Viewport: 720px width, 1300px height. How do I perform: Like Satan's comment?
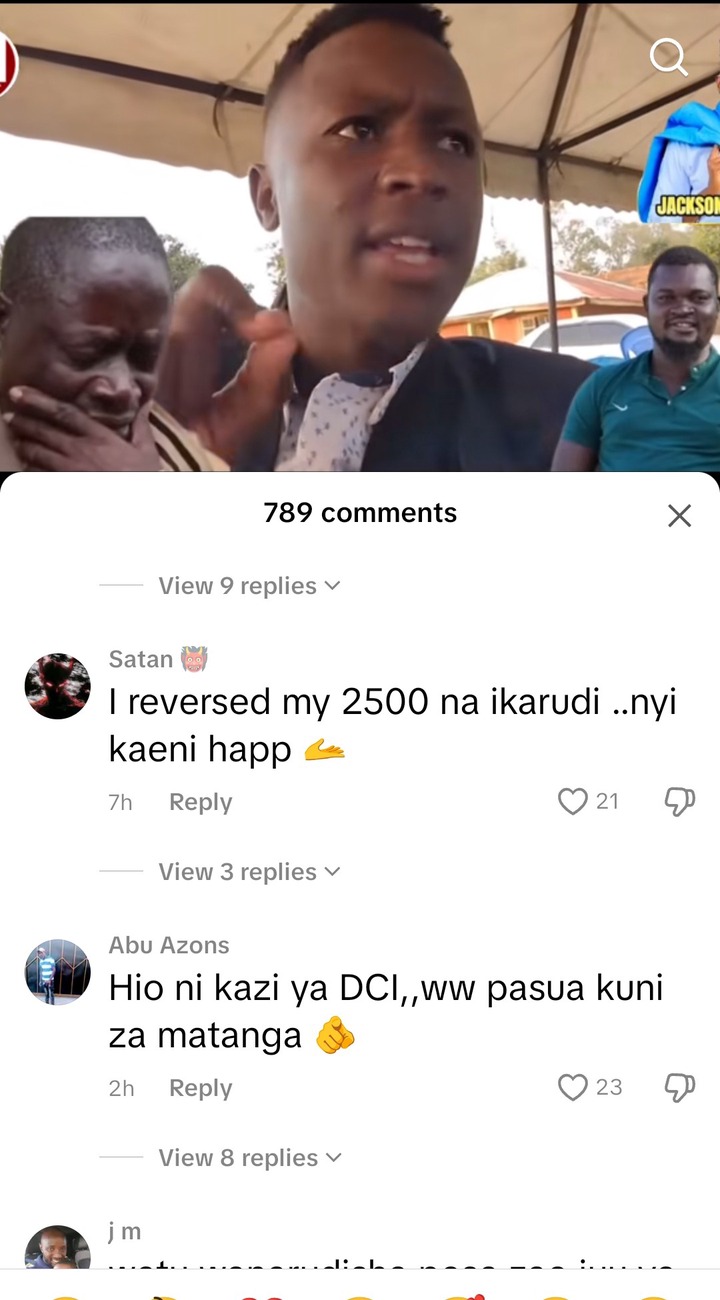[x=573, y=801]
